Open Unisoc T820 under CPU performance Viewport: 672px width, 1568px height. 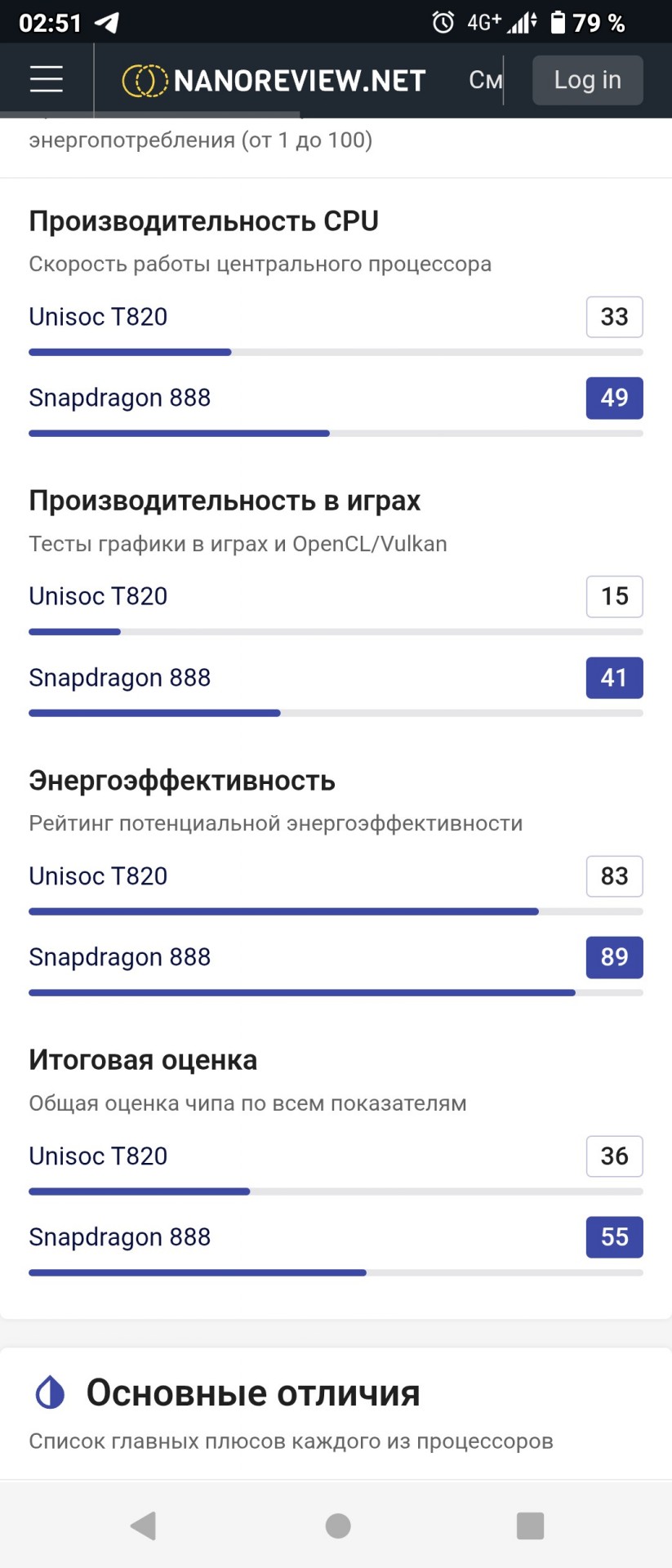point(98,317)
